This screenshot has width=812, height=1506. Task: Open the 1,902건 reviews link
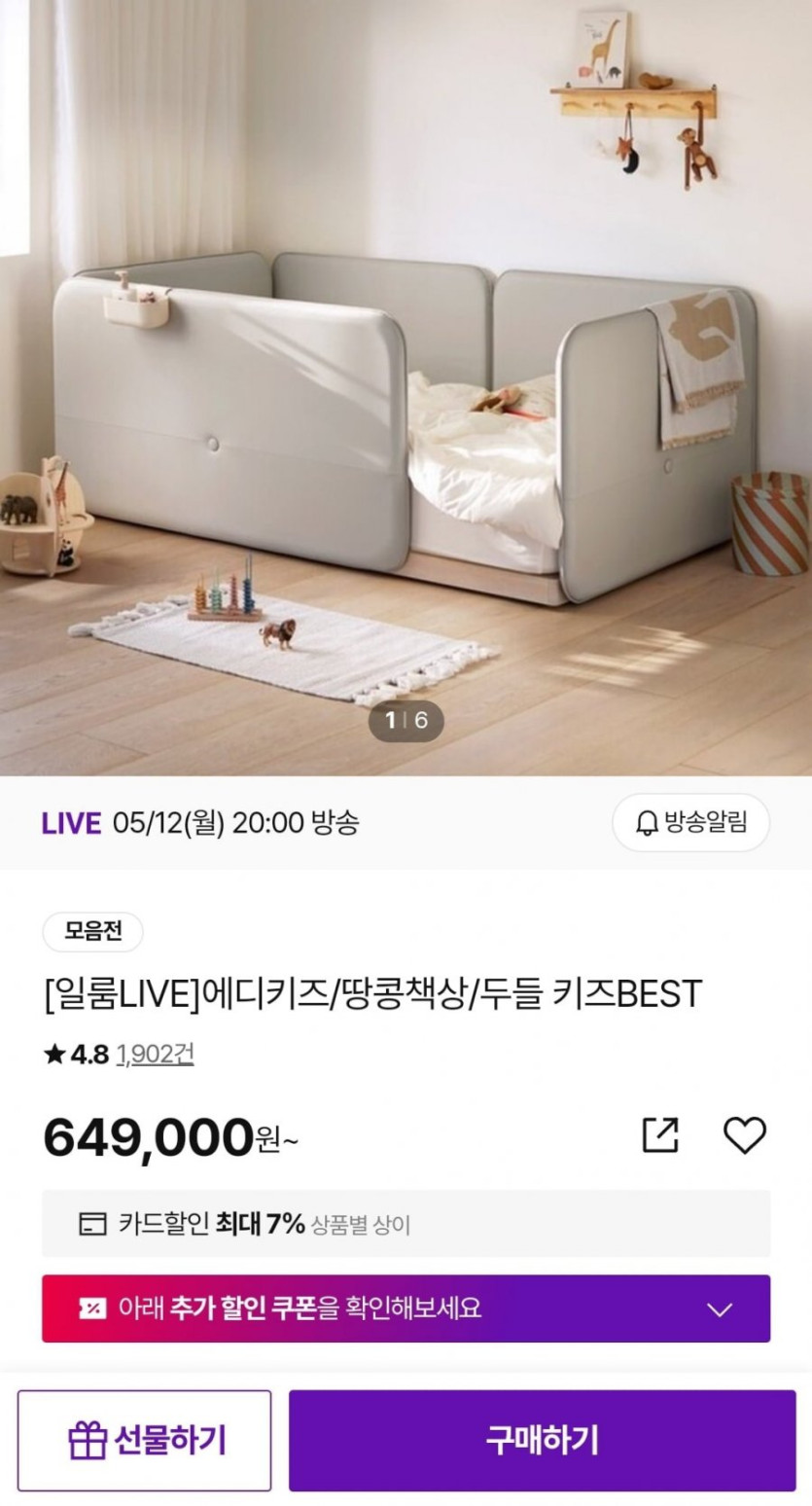point(155,1055)
